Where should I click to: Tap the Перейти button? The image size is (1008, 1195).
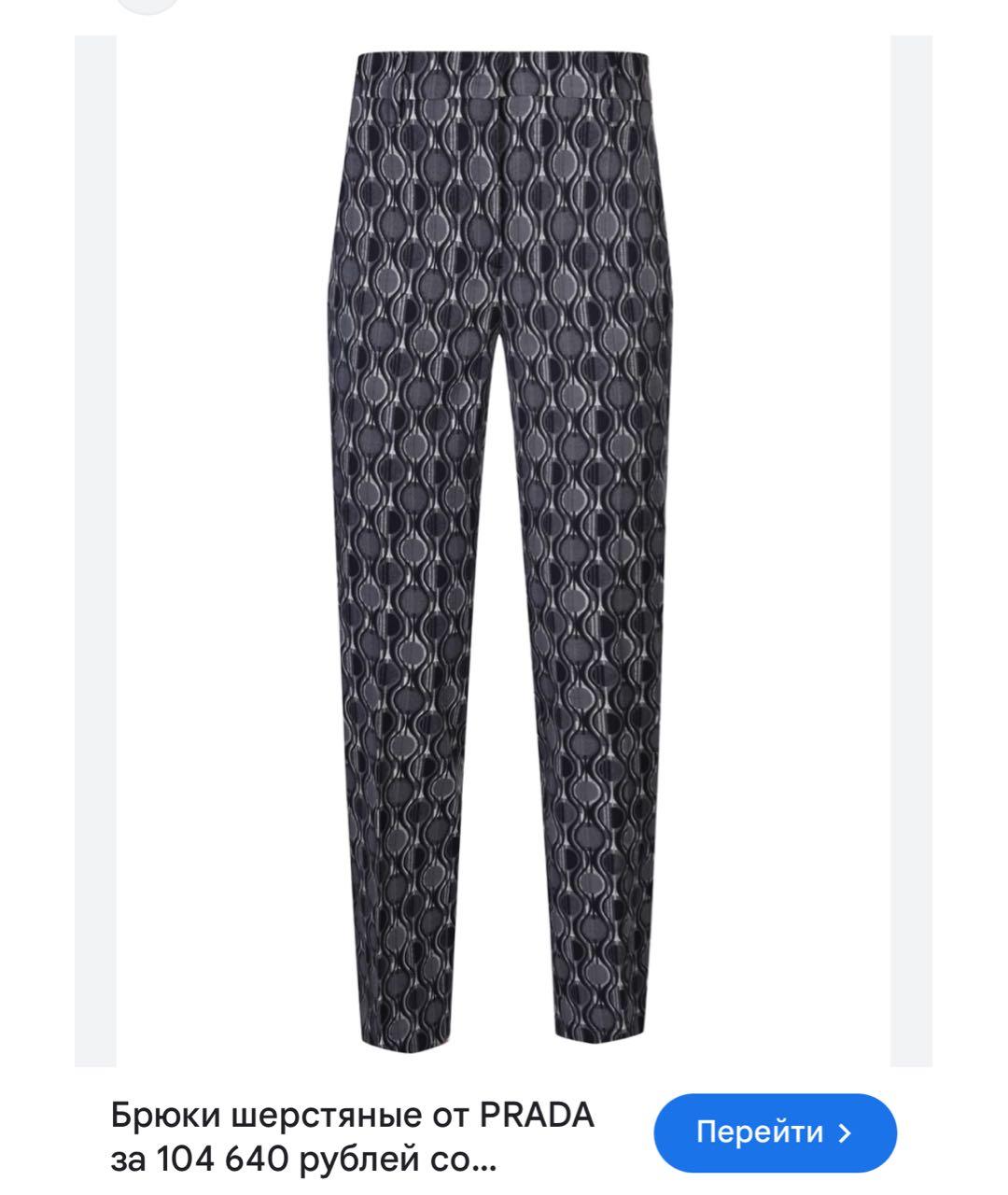coord(775,1132)
